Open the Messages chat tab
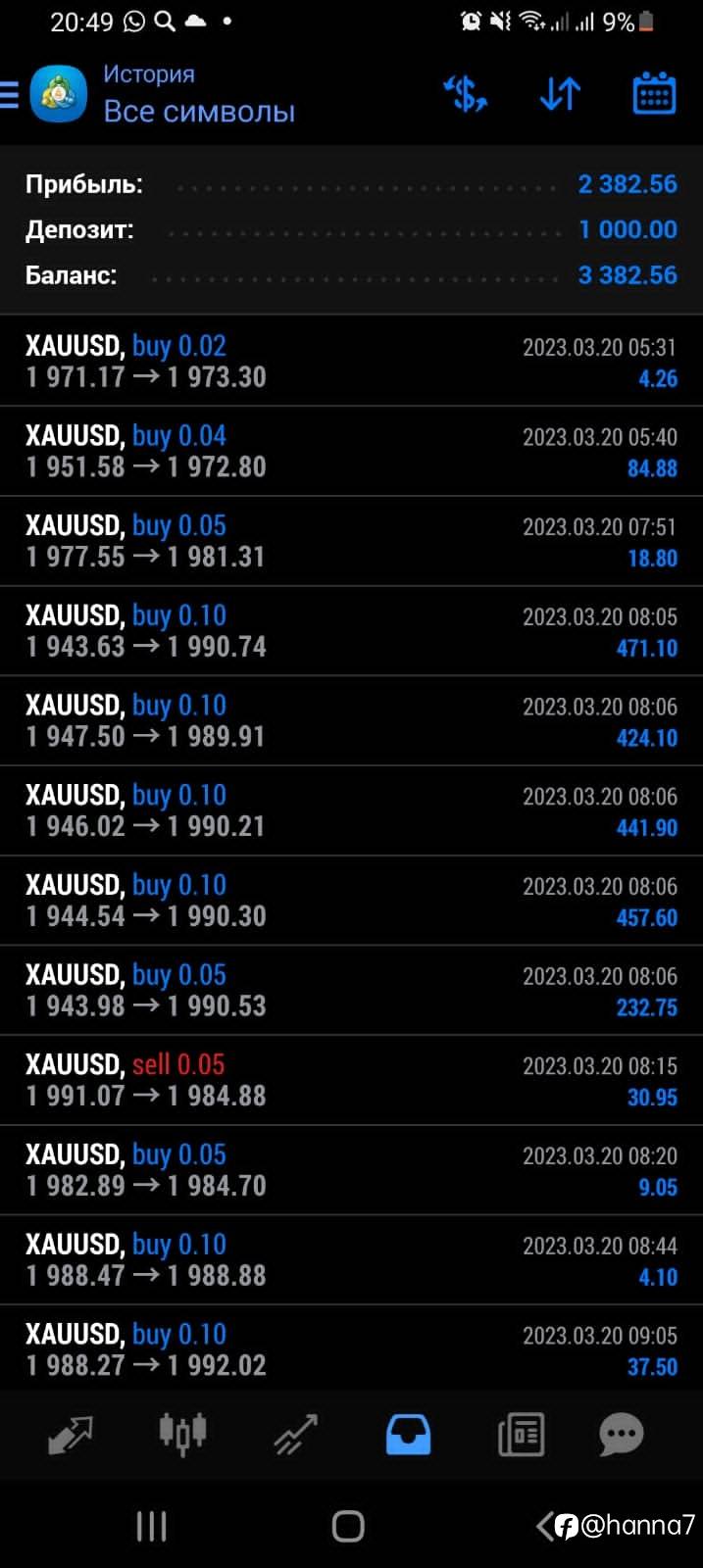This screenshot has width=703, height=1568. pyautogui.click(x=621, y=1436)
